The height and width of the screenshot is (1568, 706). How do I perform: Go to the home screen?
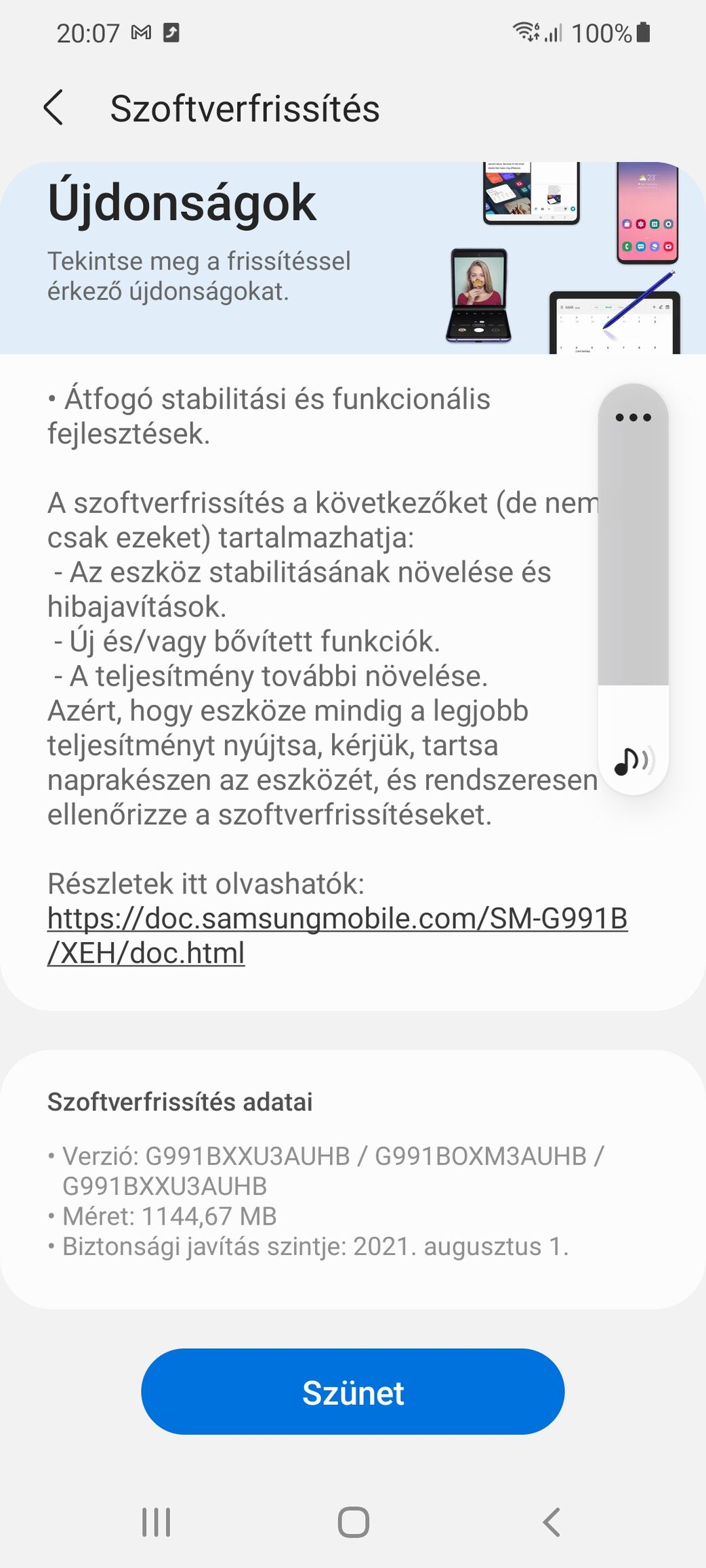coord(353,1522)
